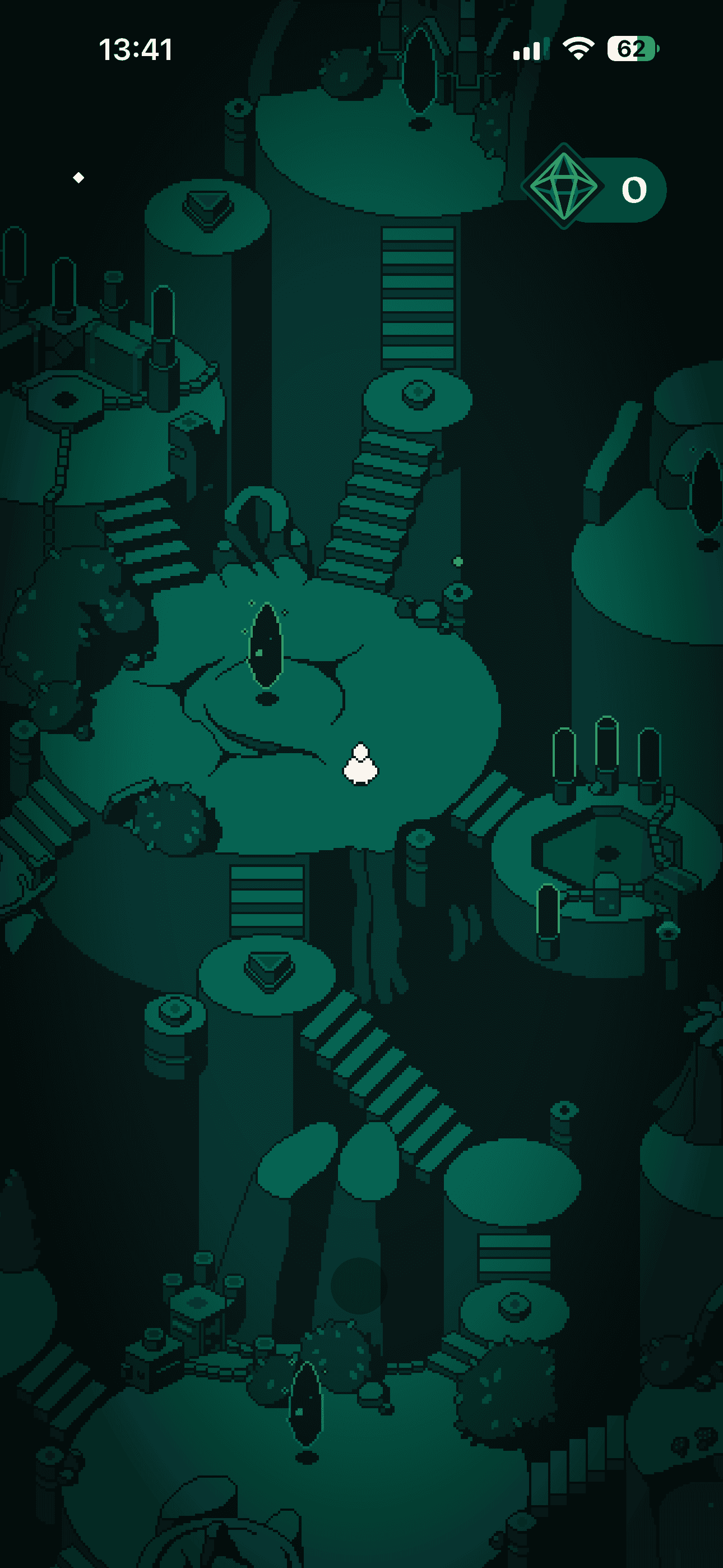Tap the white diamond menu icon
The image size is (723, 1568).
tap(78, 178)
